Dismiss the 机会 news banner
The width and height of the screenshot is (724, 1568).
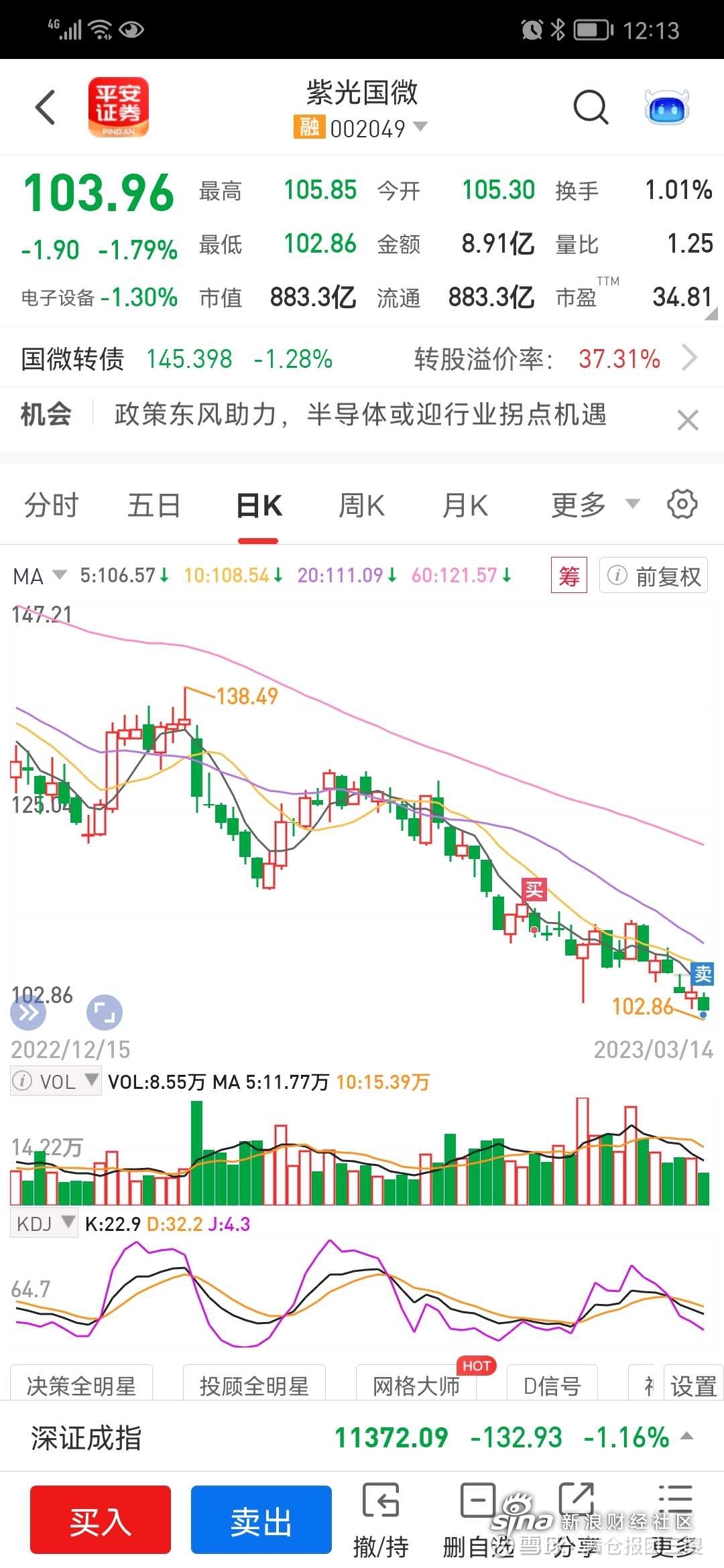coord(687,420)
